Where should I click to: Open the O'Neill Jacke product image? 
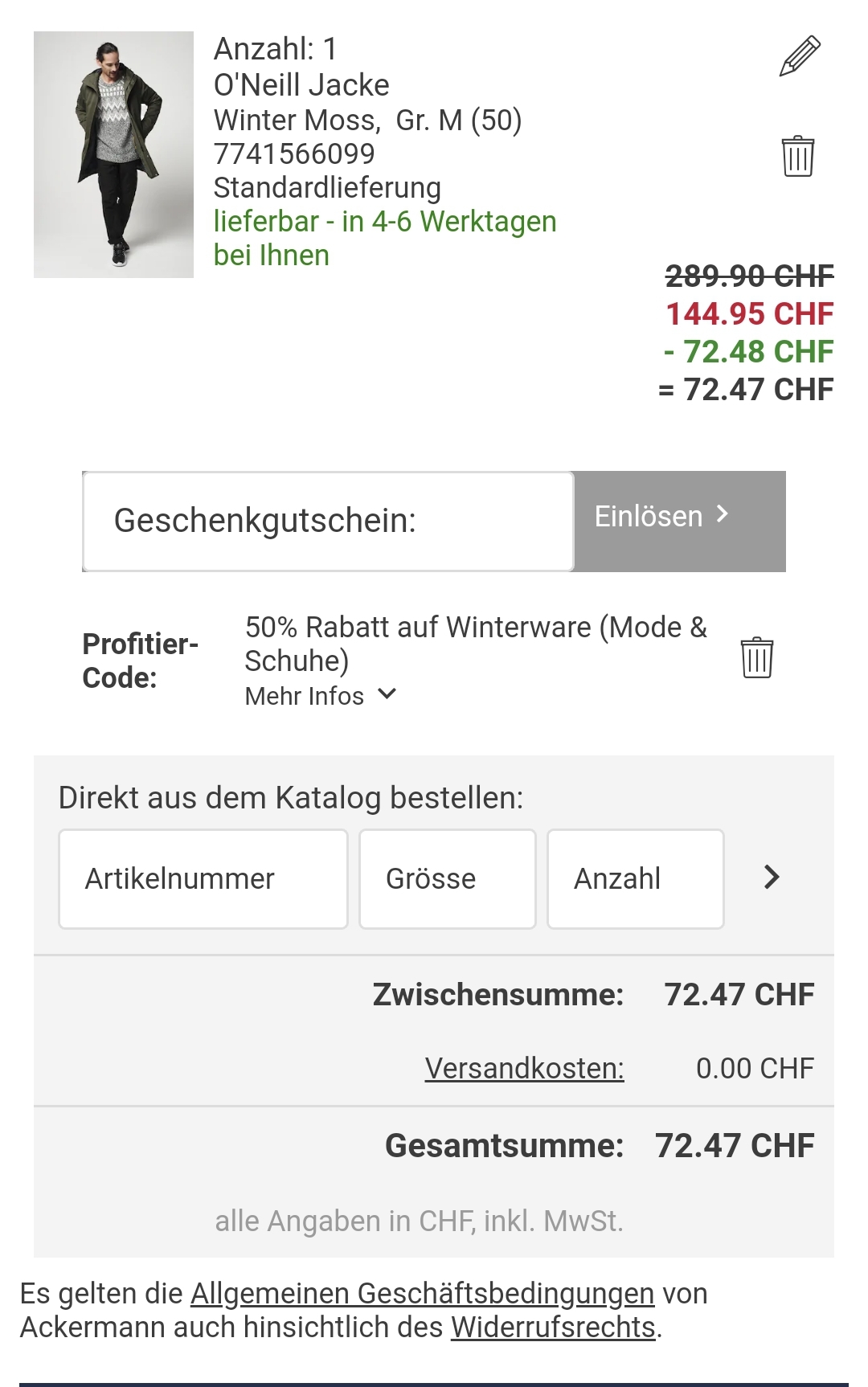[113, 154]
